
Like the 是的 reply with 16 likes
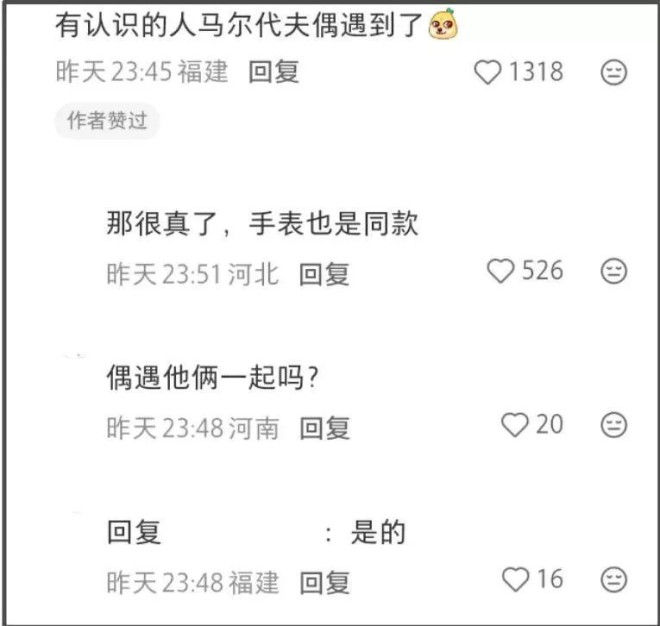click(x=514, y=579)
